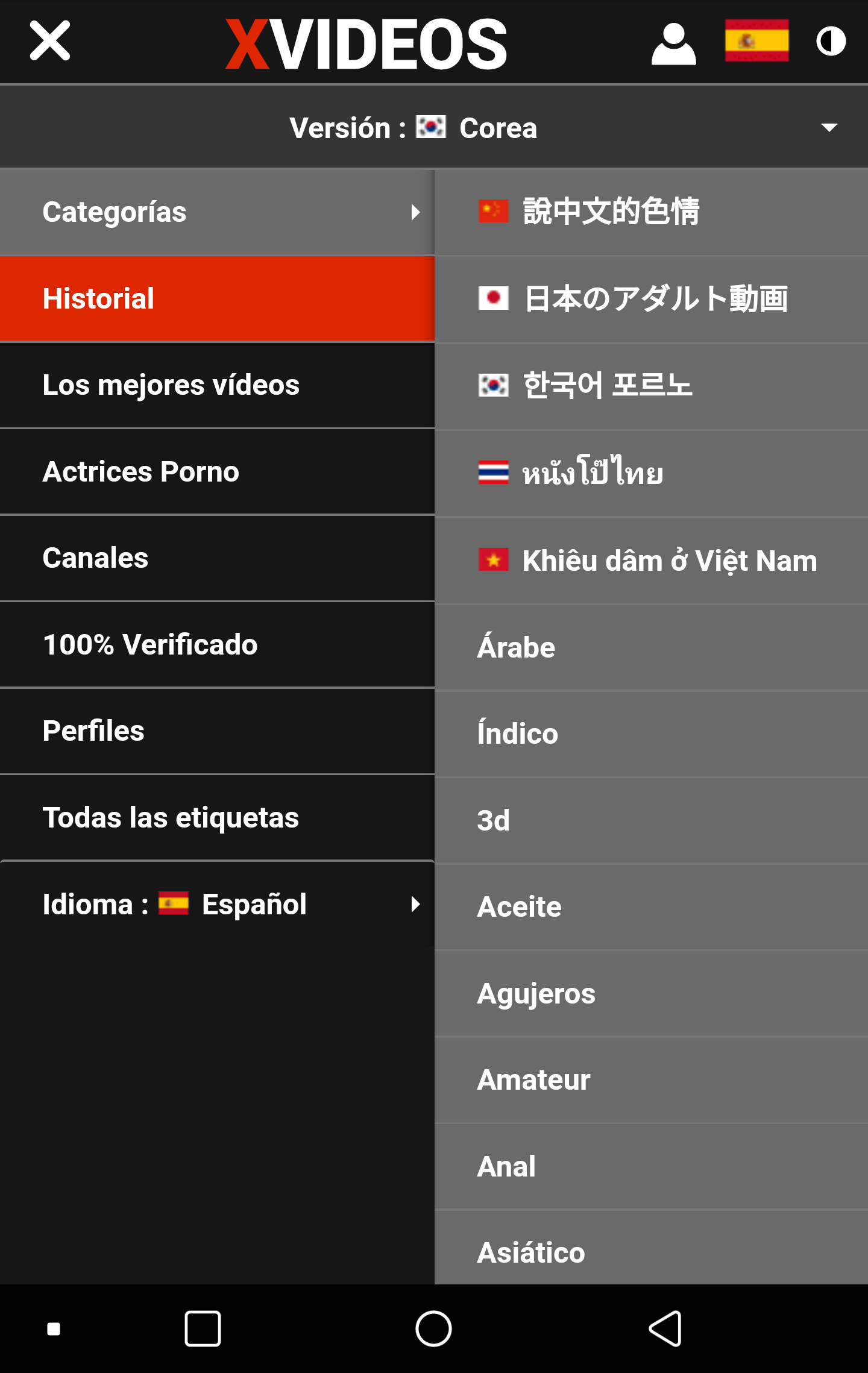Expand the Categorías submenu
The height and width of the screenshot is (1373, 868).
coord(217,212)
